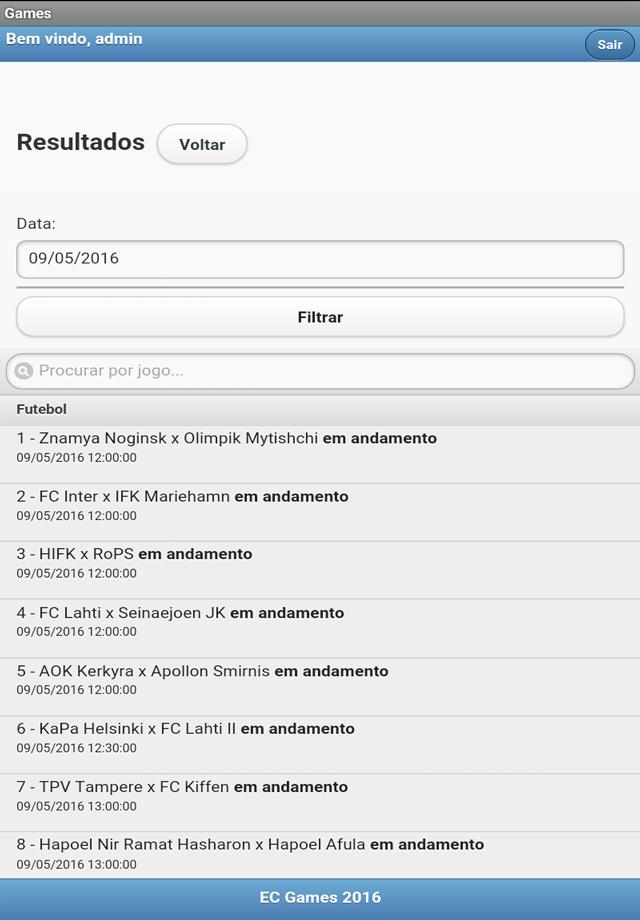Edit the Data date field
Image resolution: width=640 pixels, height=920 pixels.
pos(320,259)
